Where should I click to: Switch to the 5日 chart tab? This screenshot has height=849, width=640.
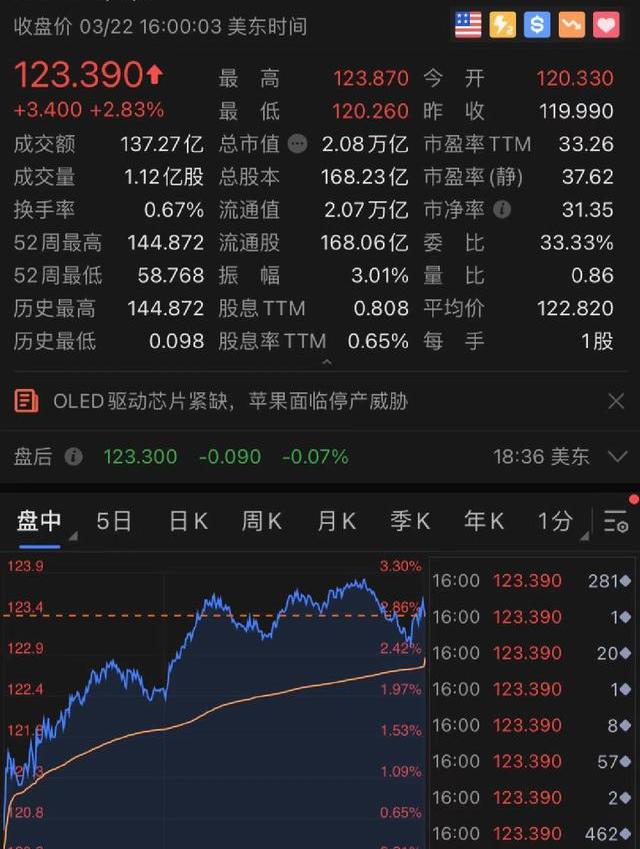[x=114, y=521]
